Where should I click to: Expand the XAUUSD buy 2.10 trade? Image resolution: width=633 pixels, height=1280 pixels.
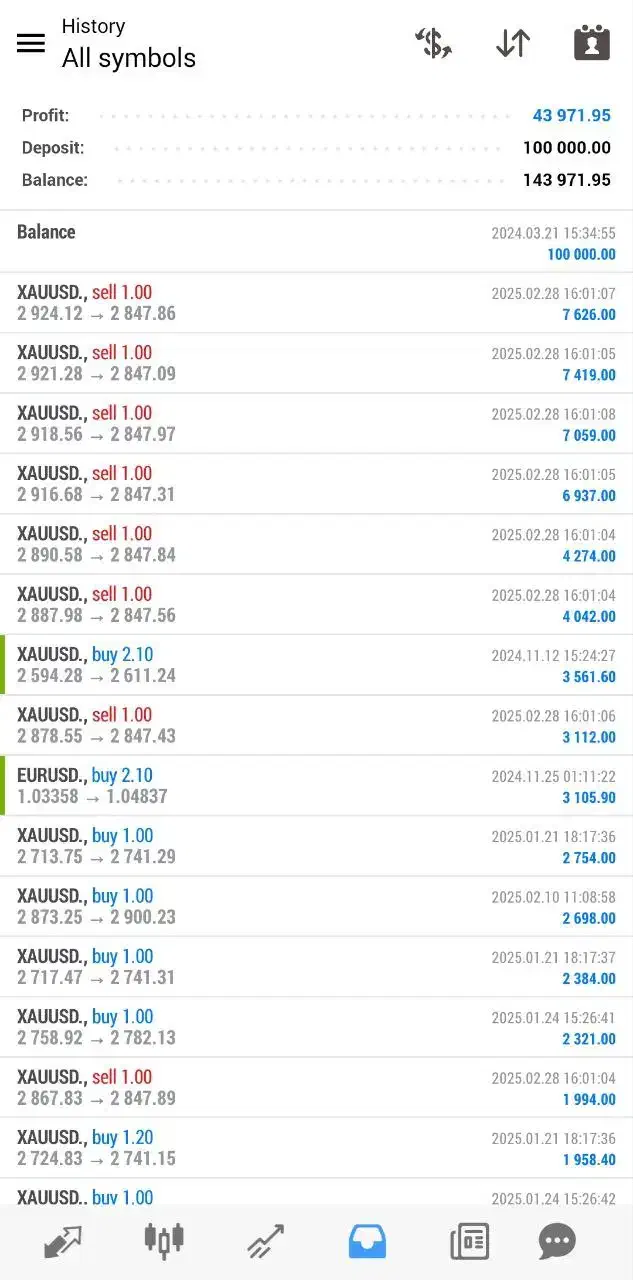point(316,665)
